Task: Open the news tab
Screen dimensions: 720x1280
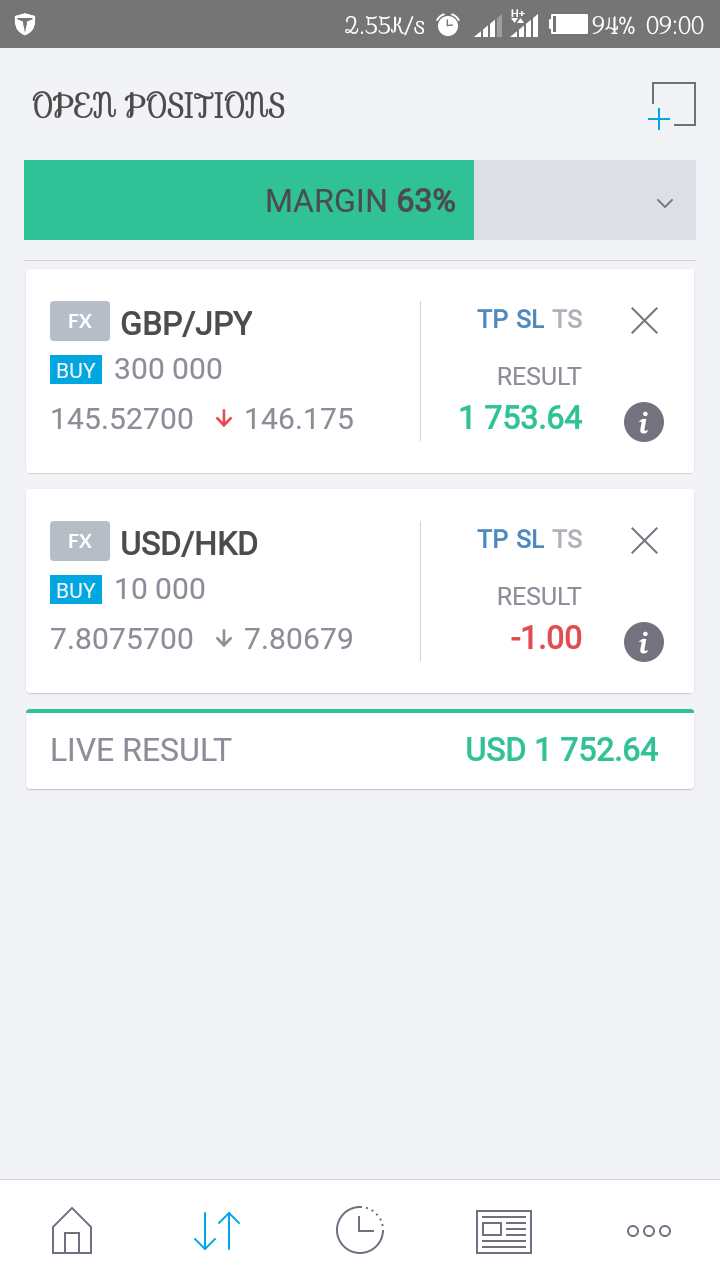Action: point(504,1230)
